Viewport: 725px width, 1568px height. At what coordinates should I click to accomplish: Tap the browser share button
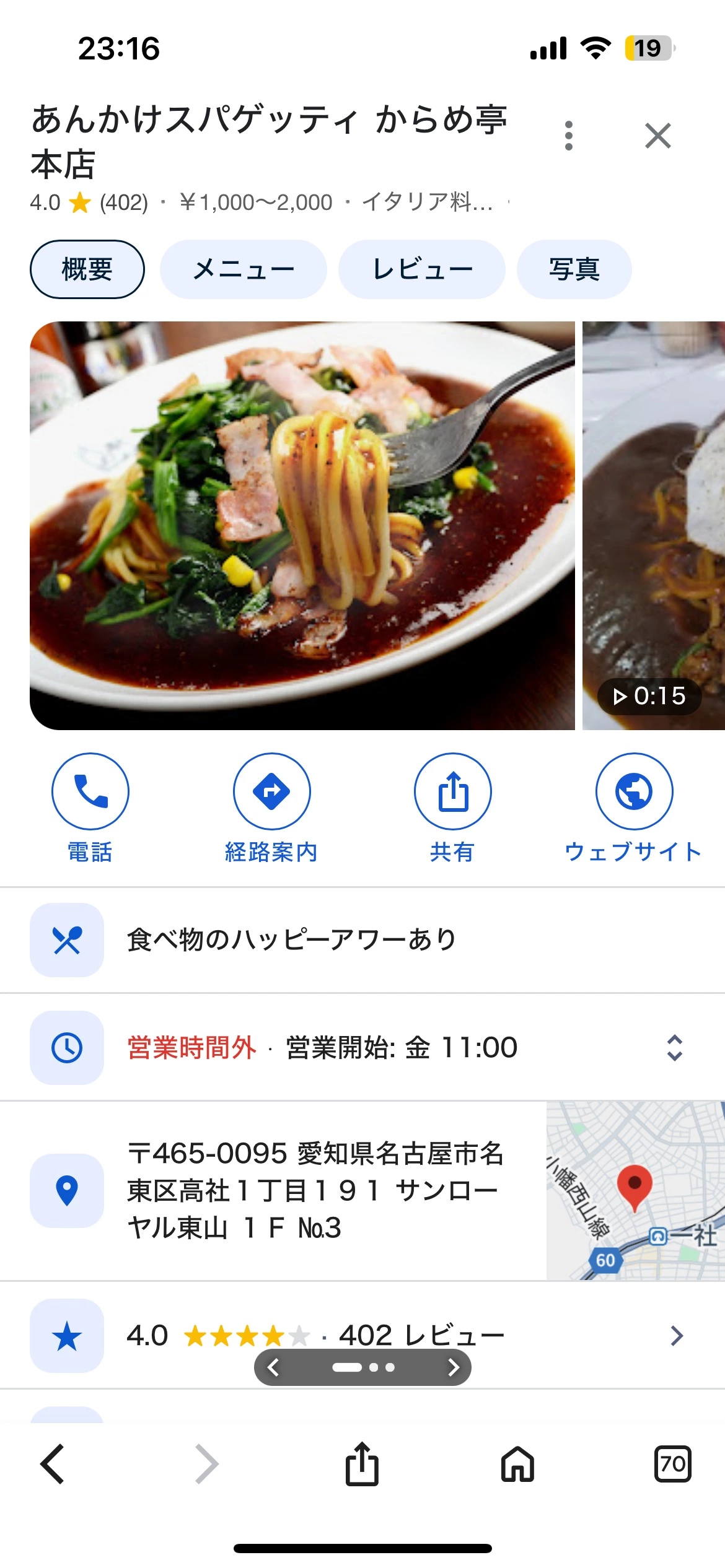pos(362,1464)
